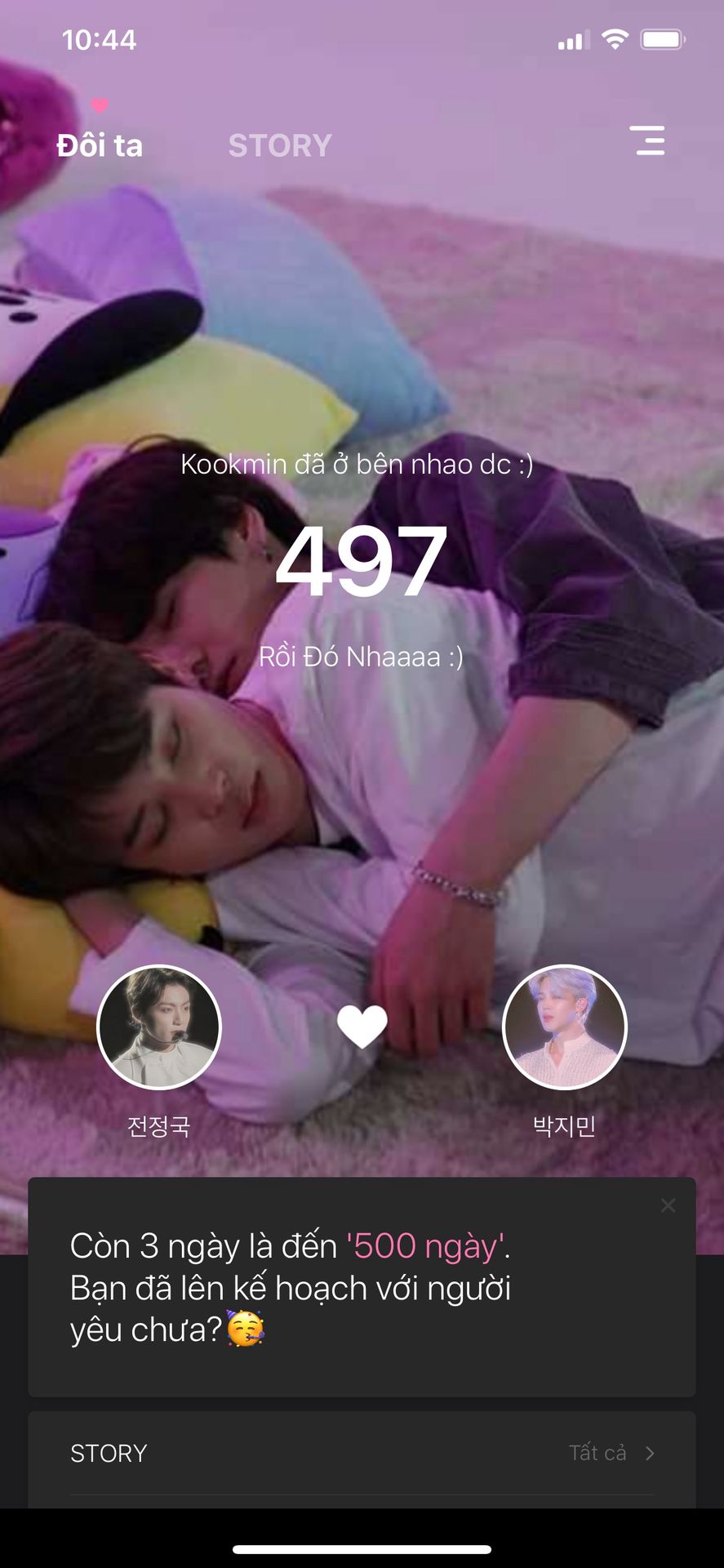The width and height of the screenshot is (724, 1568).
Task: Dismiss the 500 ngày reminder banner
Action: (668, 1205)
